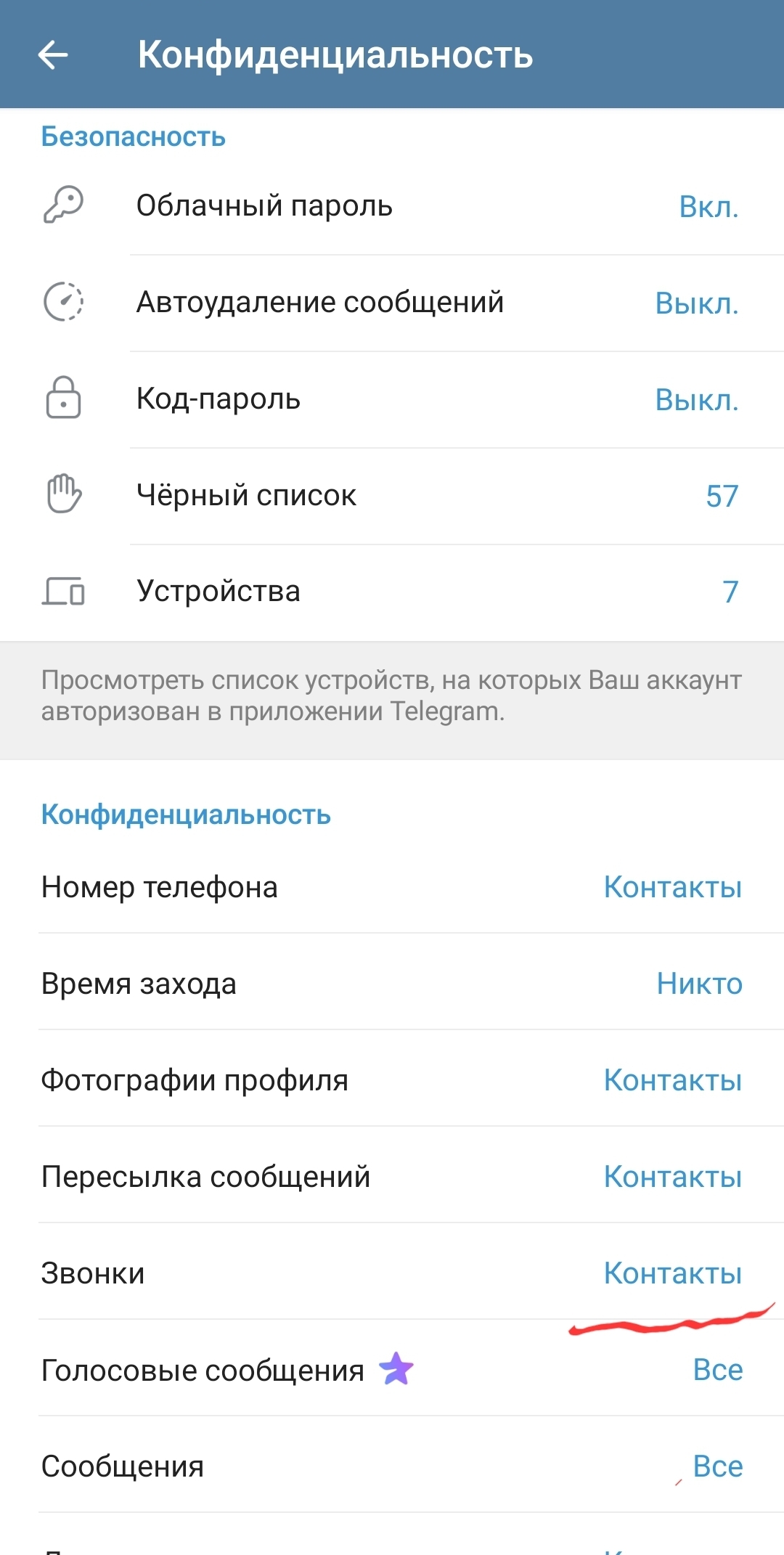Open Код-пароль setting
This screenshot has height=1555, width=784.
tap(392, 399)
